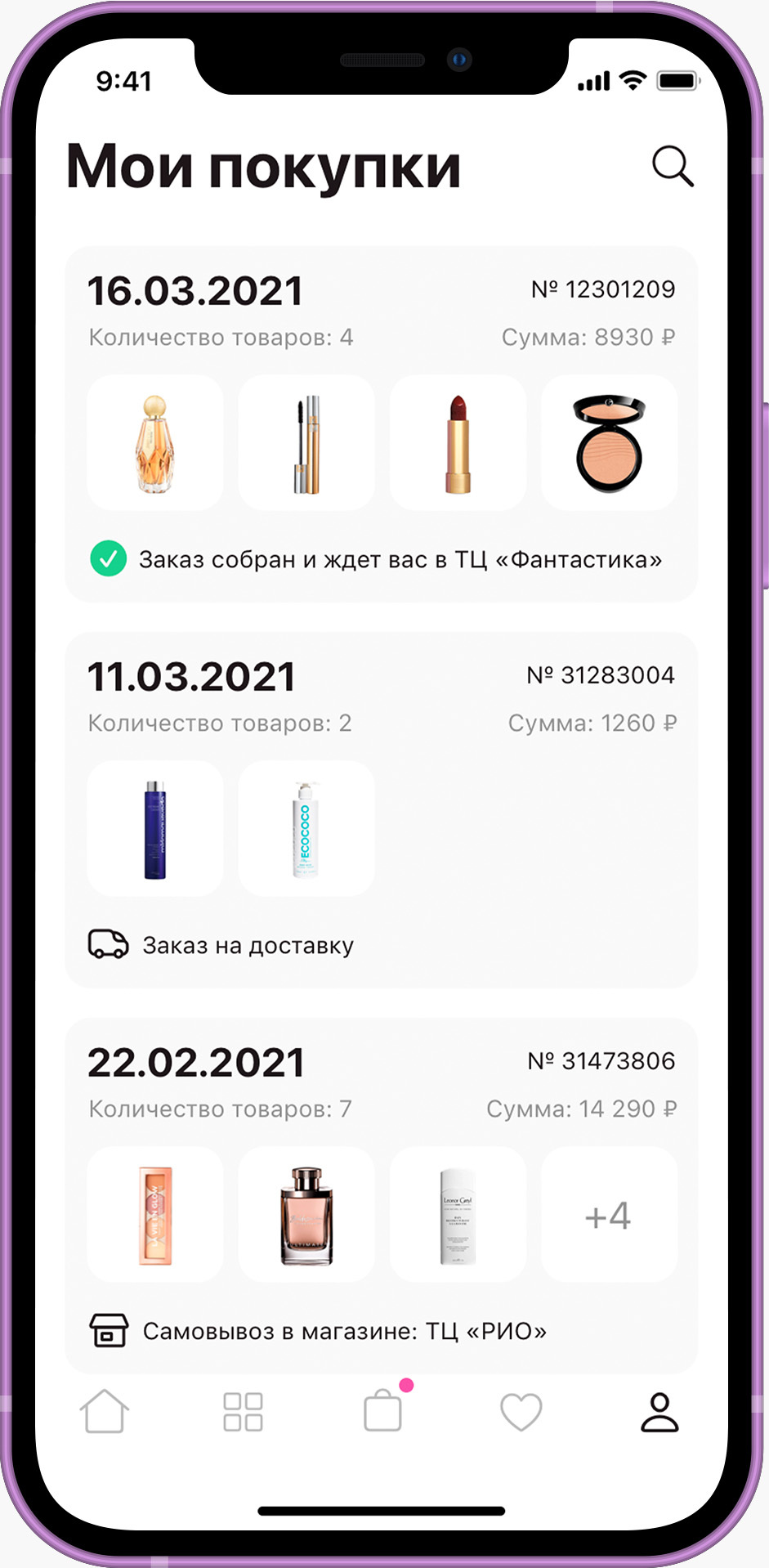View the Leonor Greyl bottle in order 31473806

coord(458,1214)
